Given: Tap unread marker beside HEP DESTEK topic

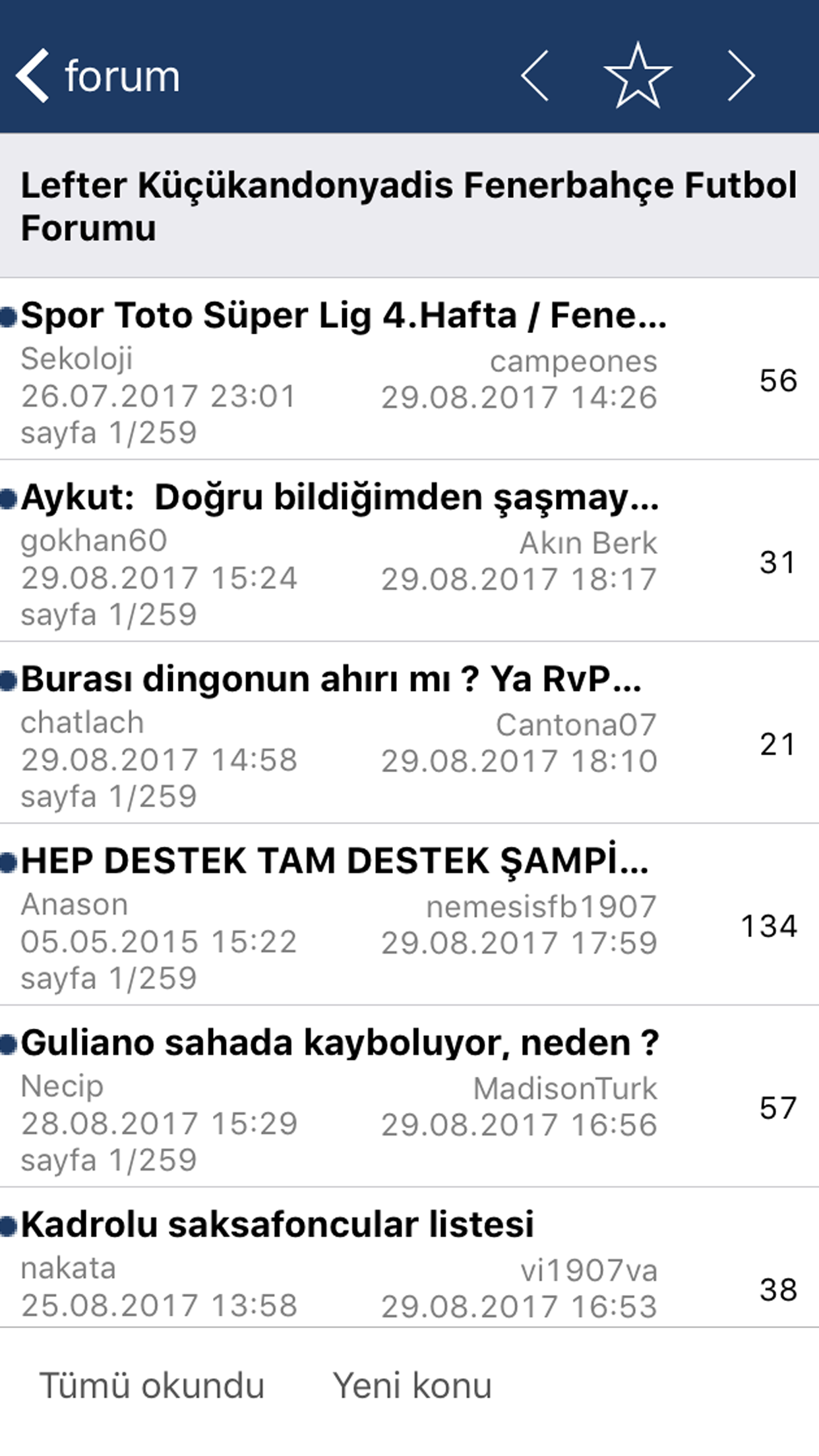Looking at the screenshot, I should [x=9, y=864].
